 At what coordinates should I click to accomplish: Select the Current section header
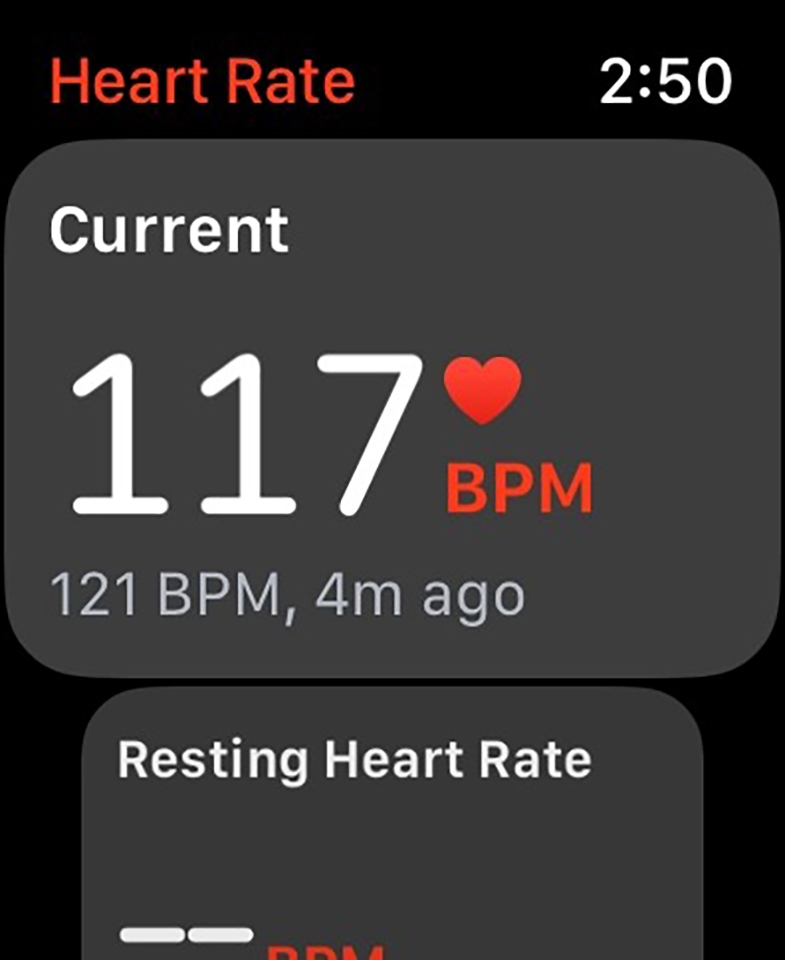pos(170,228)
